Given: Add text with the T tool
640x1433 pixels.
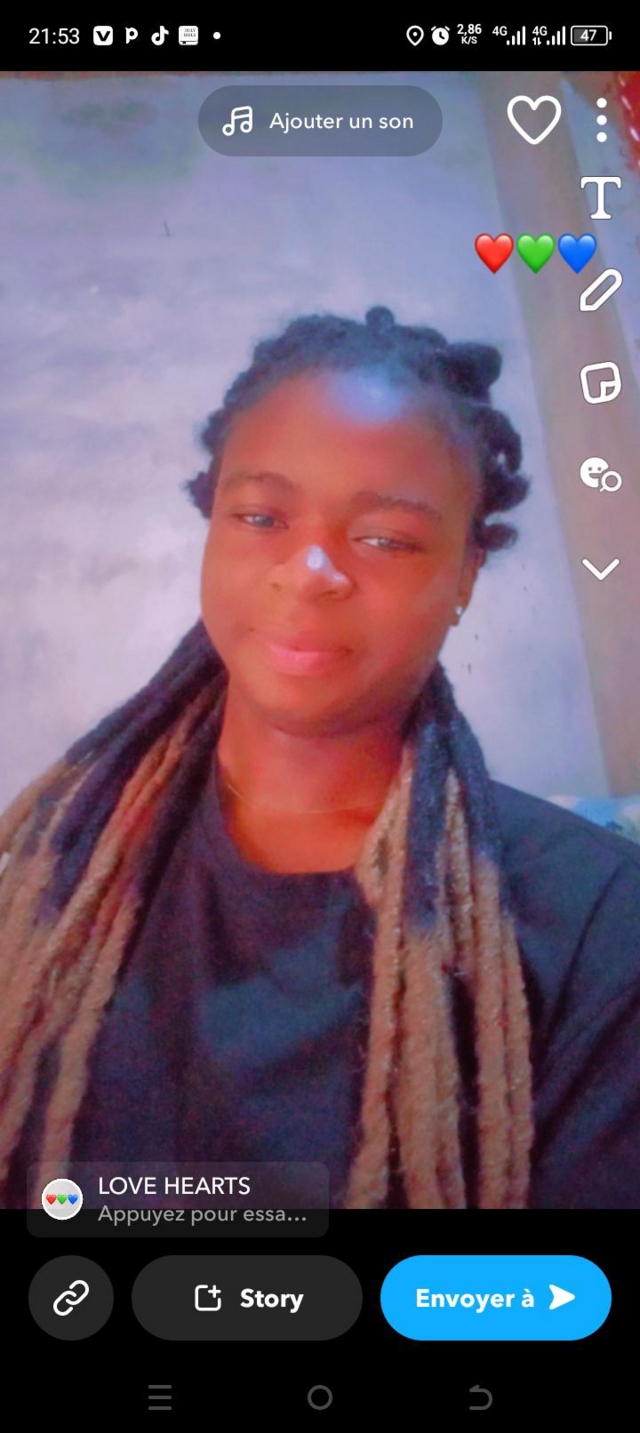Looking at the screenshot, I should point(601,198).
